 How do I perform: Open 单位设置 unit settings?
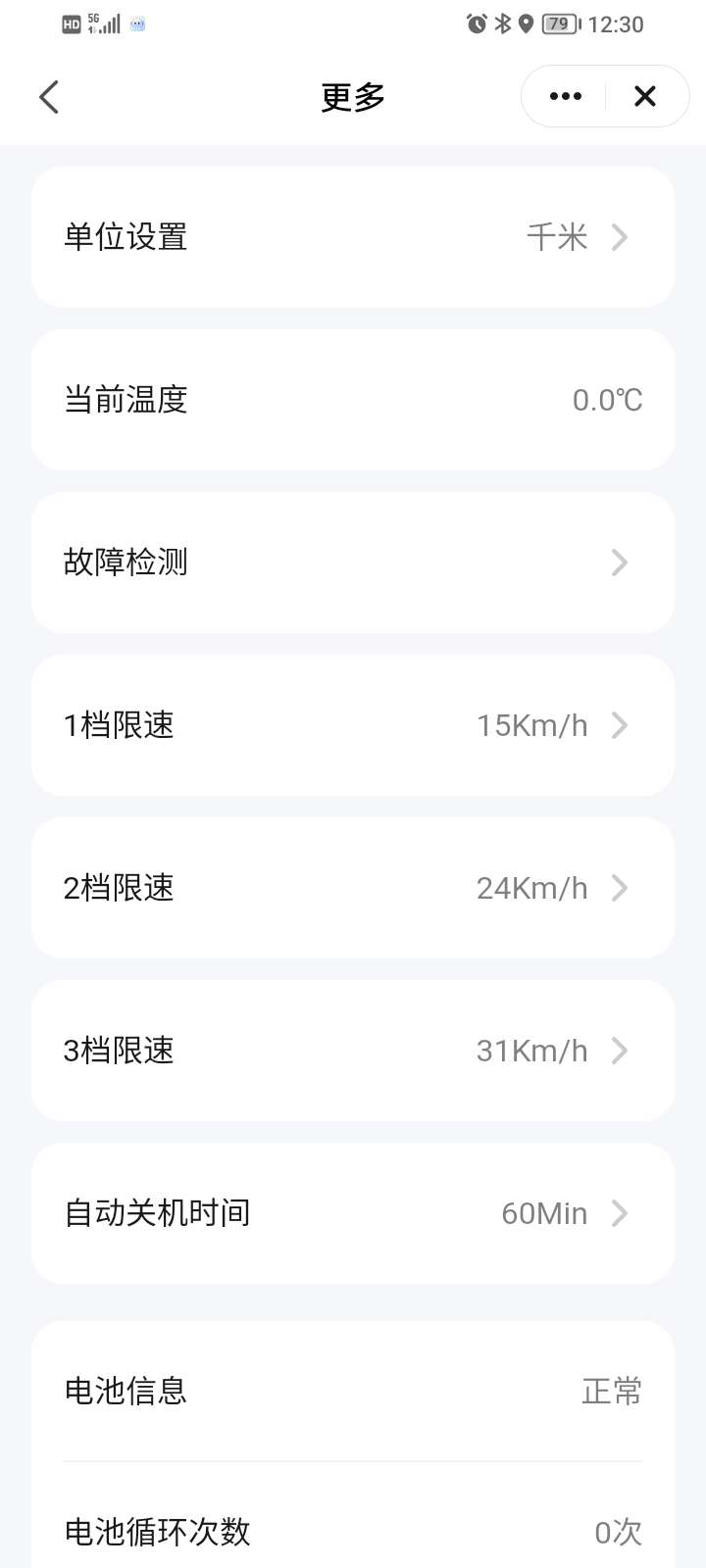(x=353, y=237)
